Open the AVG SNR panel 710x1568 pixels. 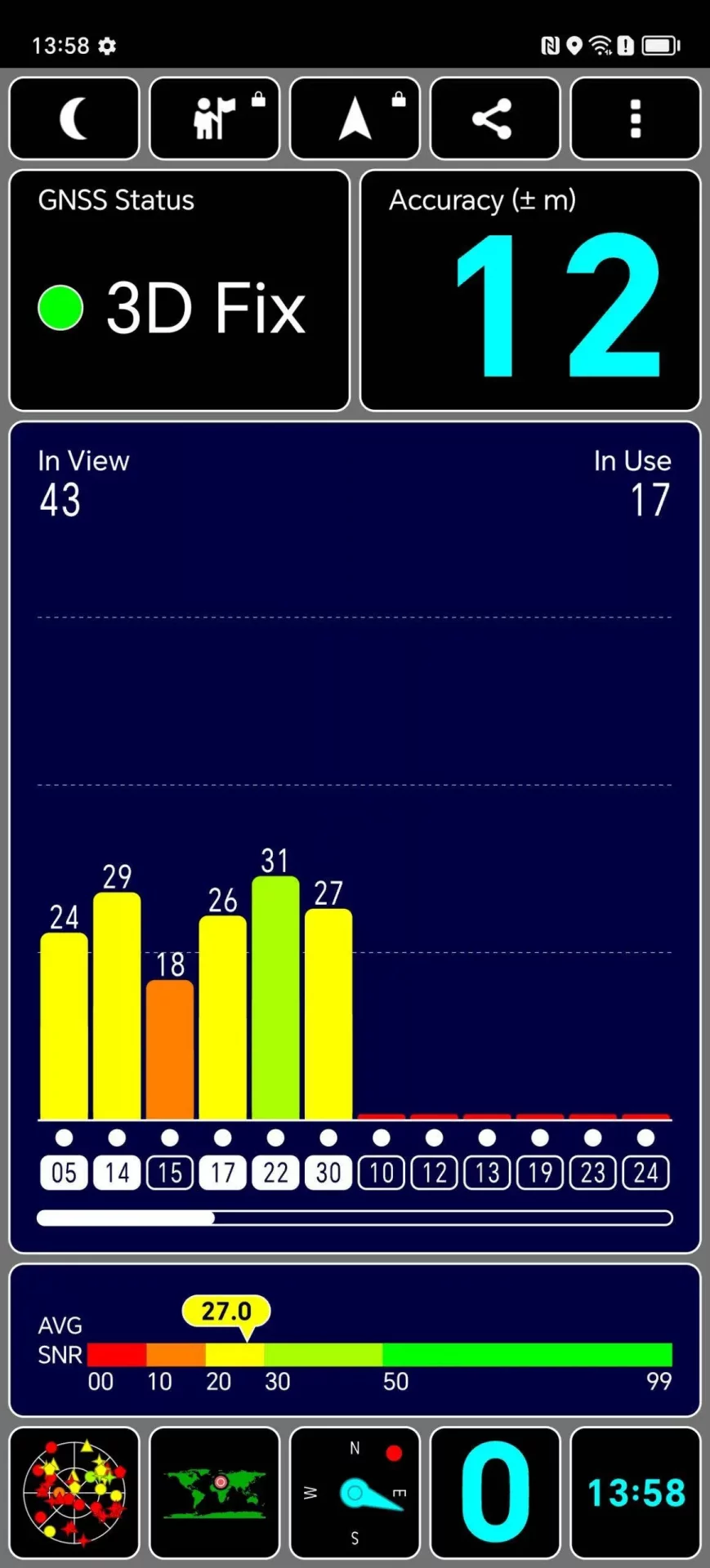(355, 1340)
